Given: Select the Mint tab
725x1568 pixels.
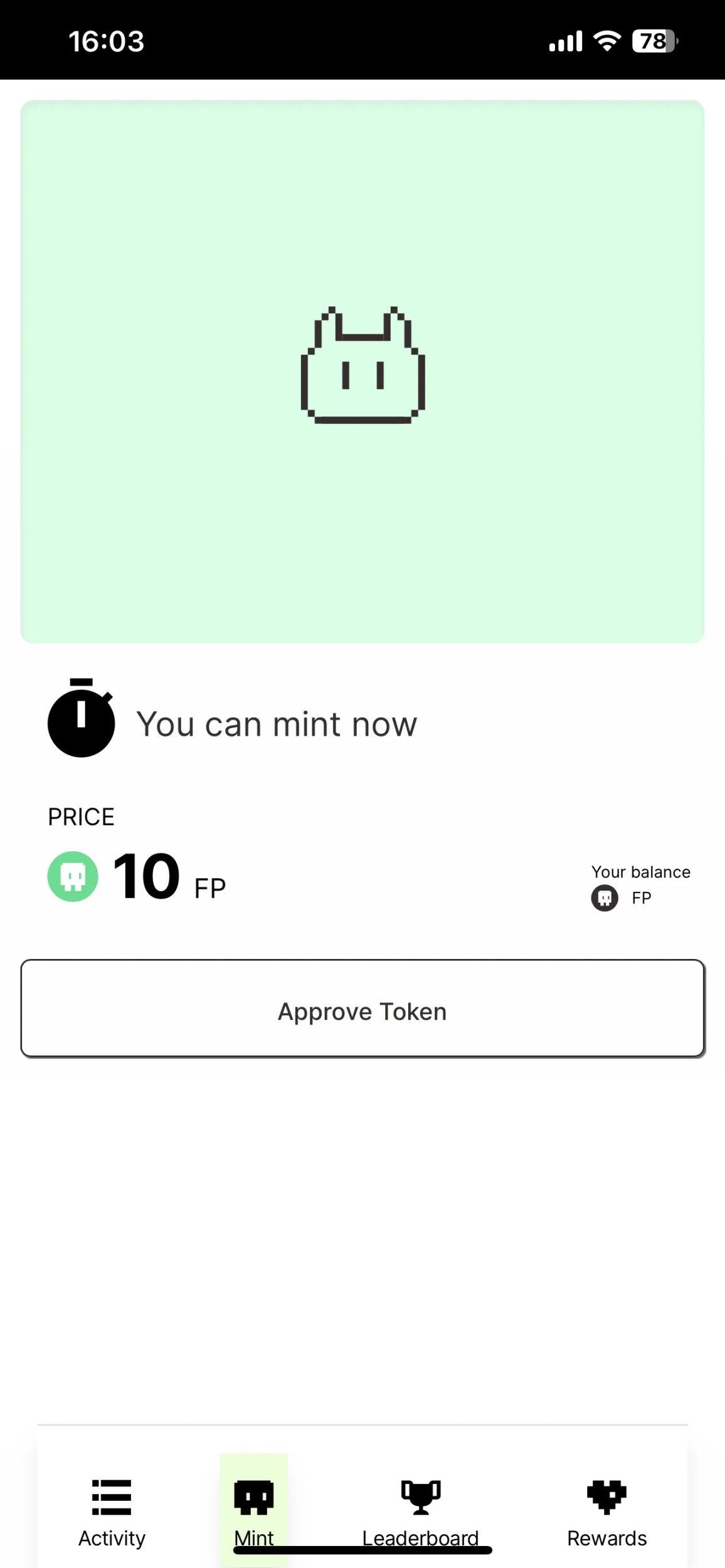Looking at the screenshot, I should click(254, 1508).
